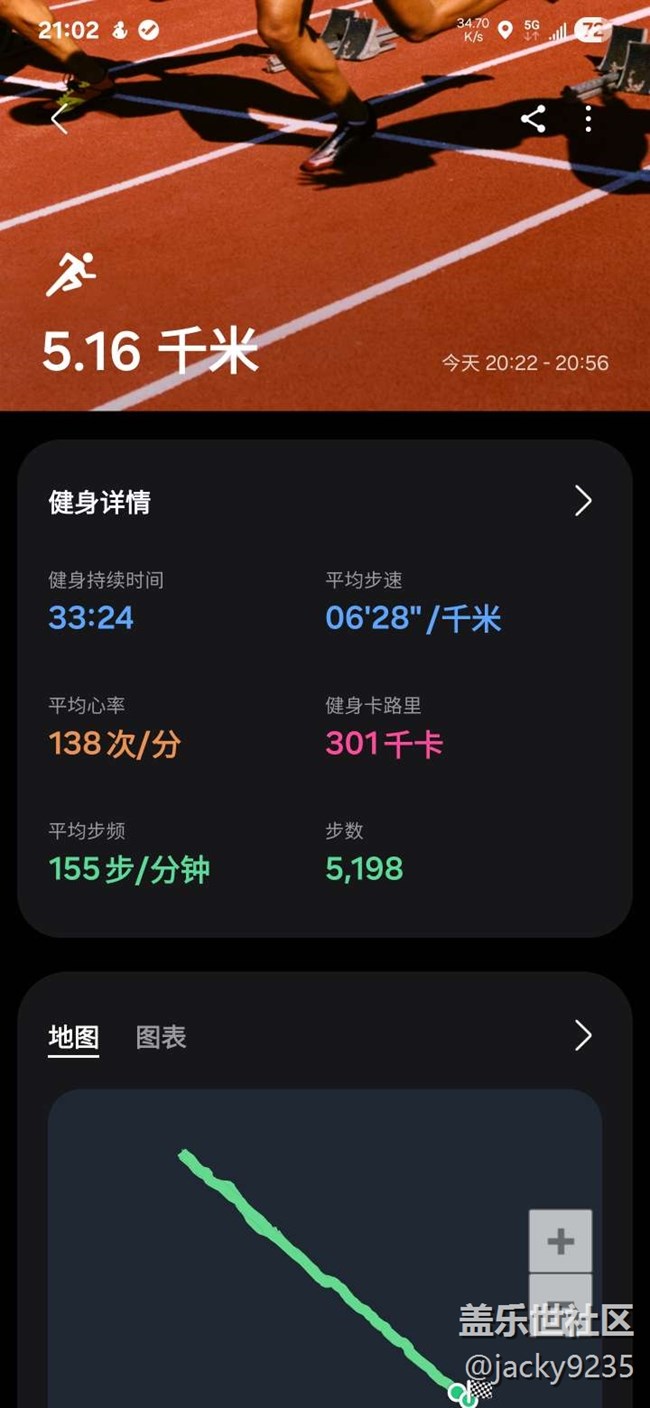Open the three-dot overflow menu
650x1408 pixels.
(x=588, y=120)
